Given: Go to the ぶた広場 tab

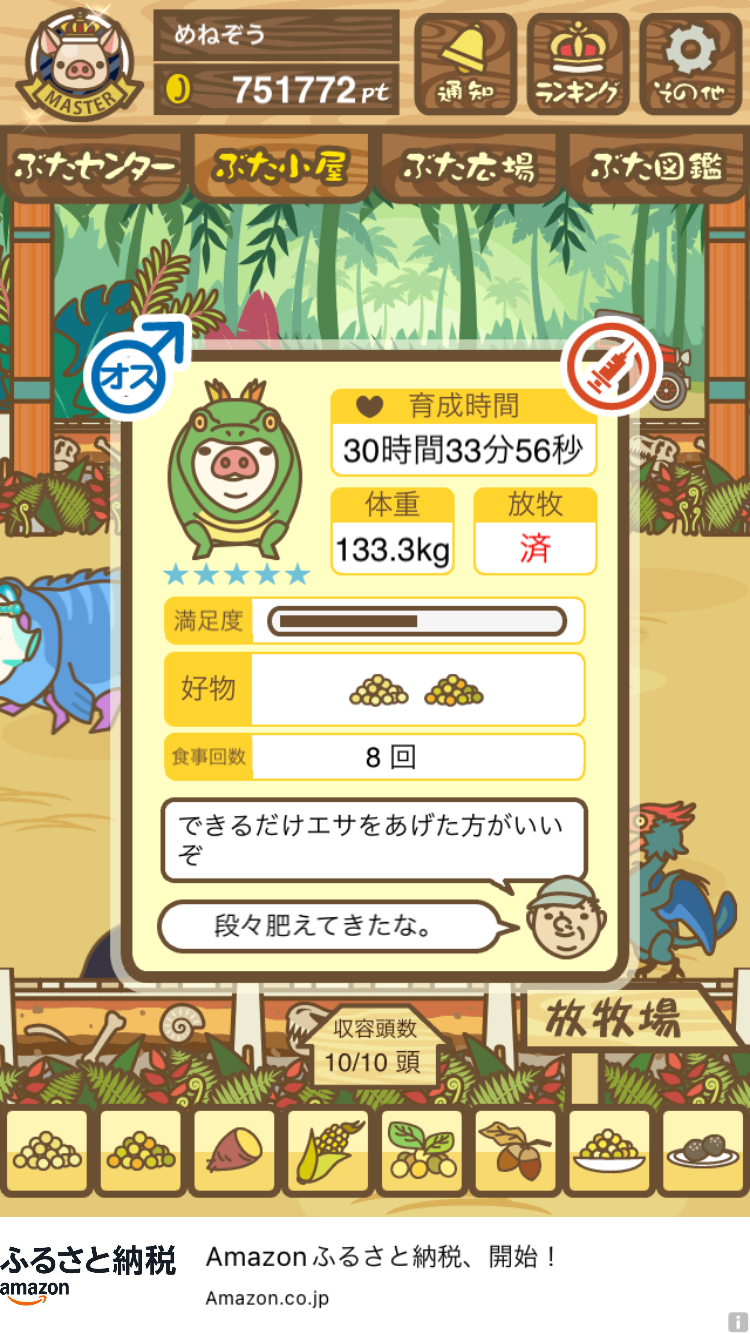Looking at the screenshot, I should point(468,167).
